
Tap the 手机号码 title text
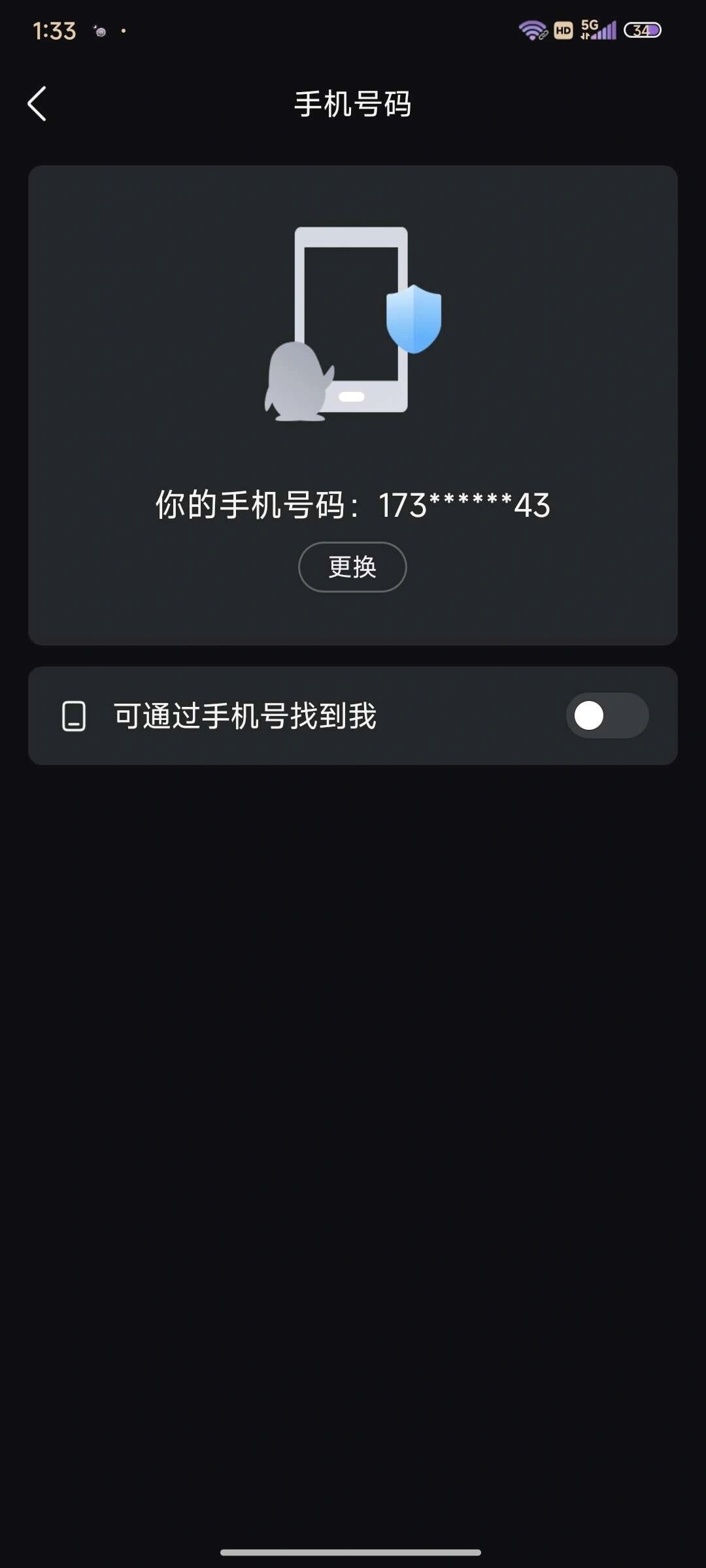353,103
